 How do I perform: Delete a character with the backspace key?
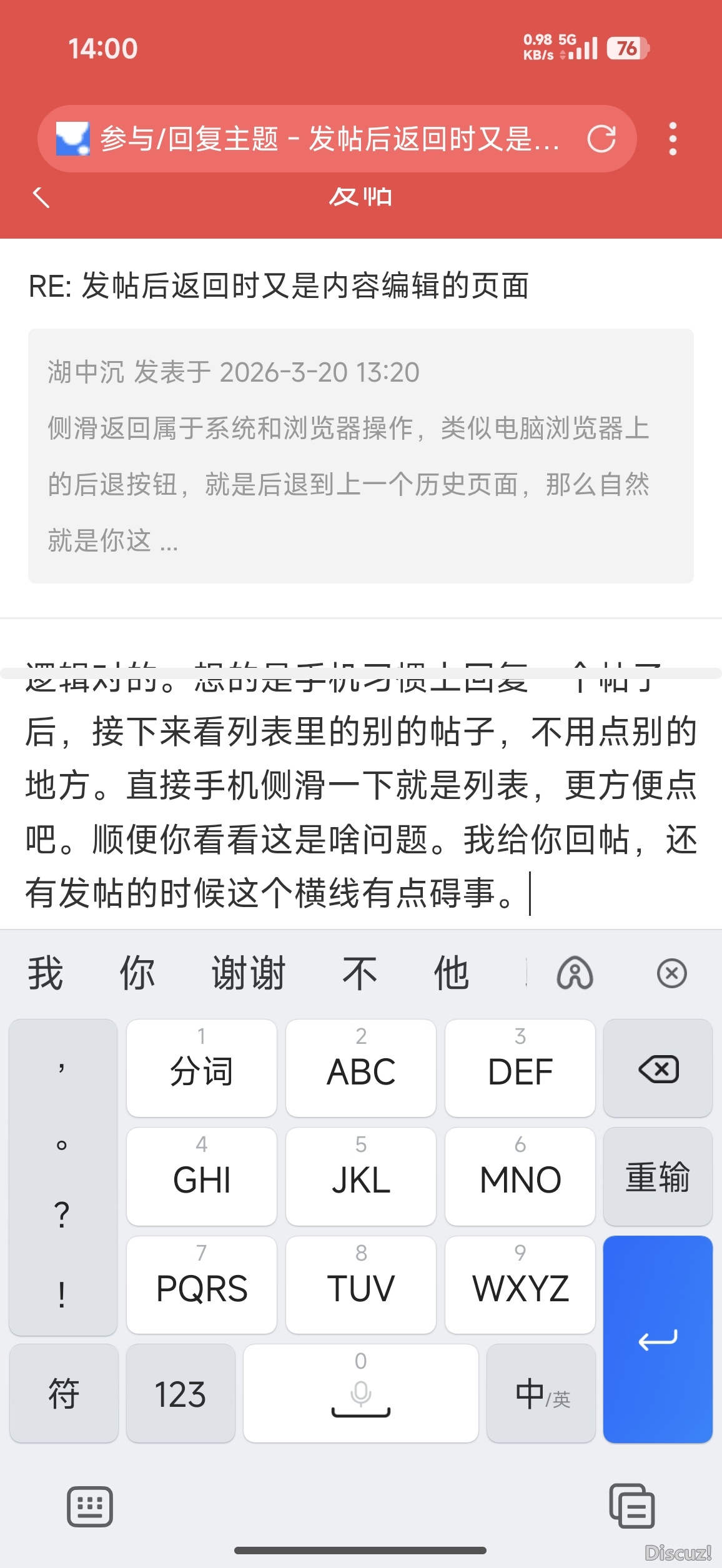click(658, 1069)
